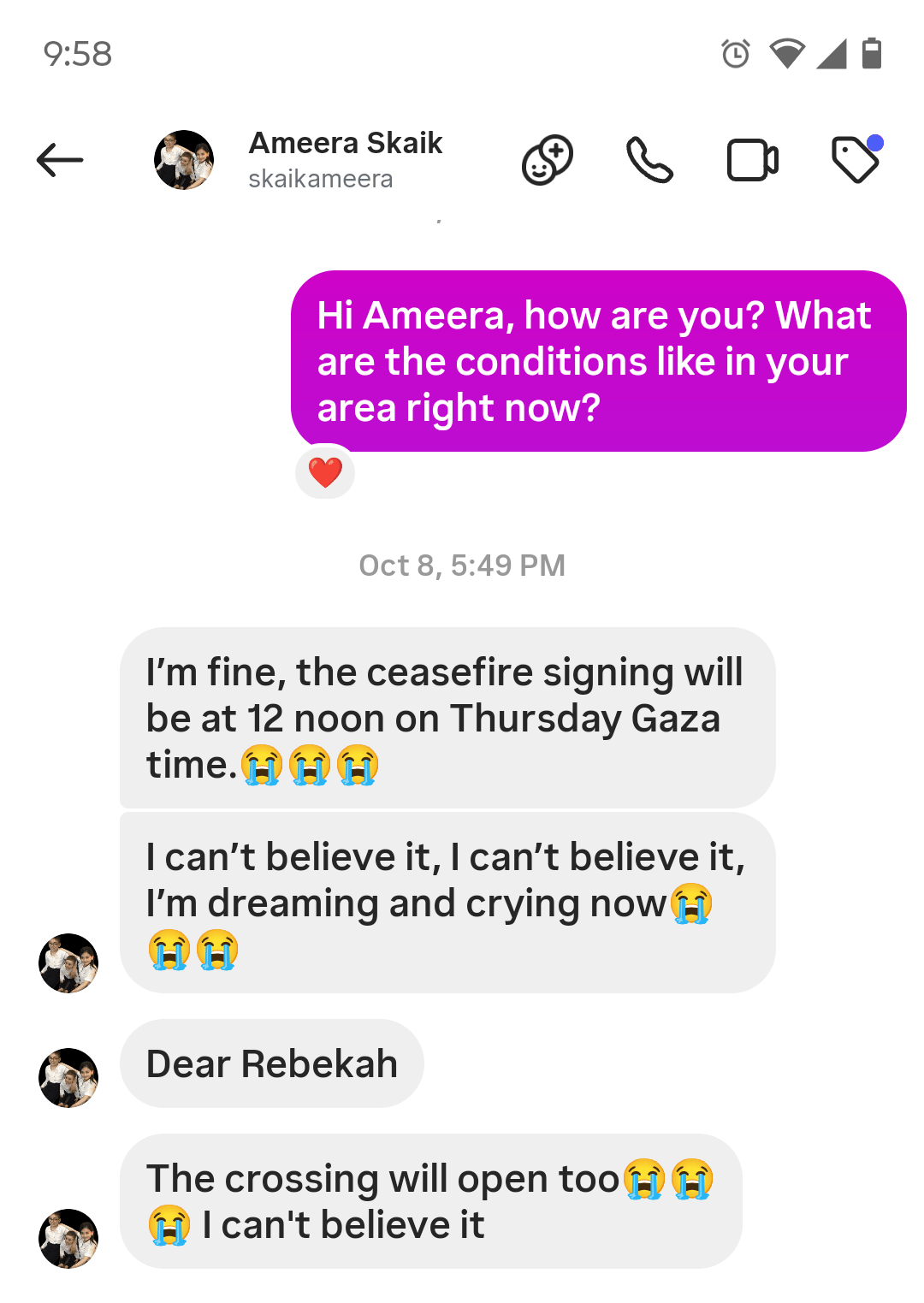This screenshot has width=924, height=1303.
Task: Open the label tag icon
Action: 856,159
